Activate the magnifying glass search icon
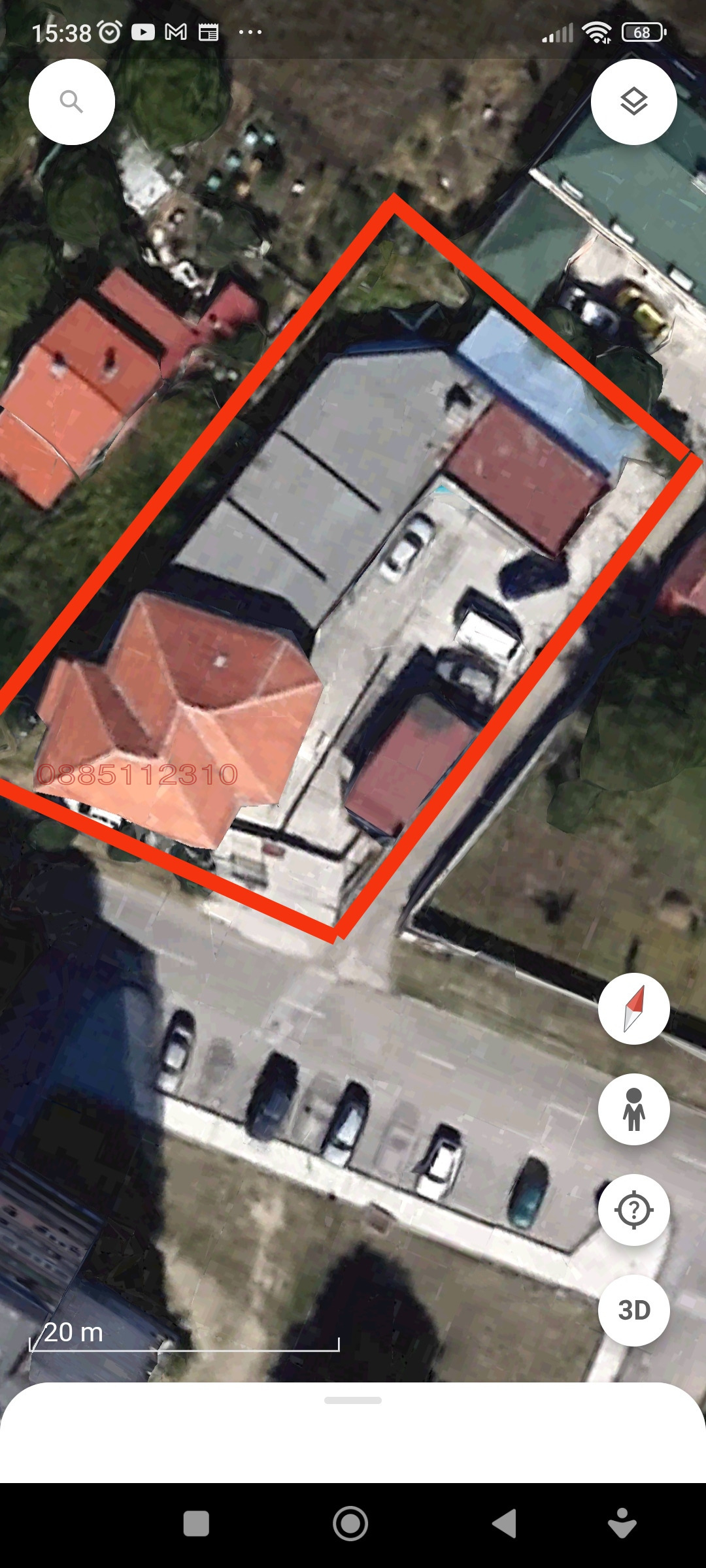 (71, 101)
